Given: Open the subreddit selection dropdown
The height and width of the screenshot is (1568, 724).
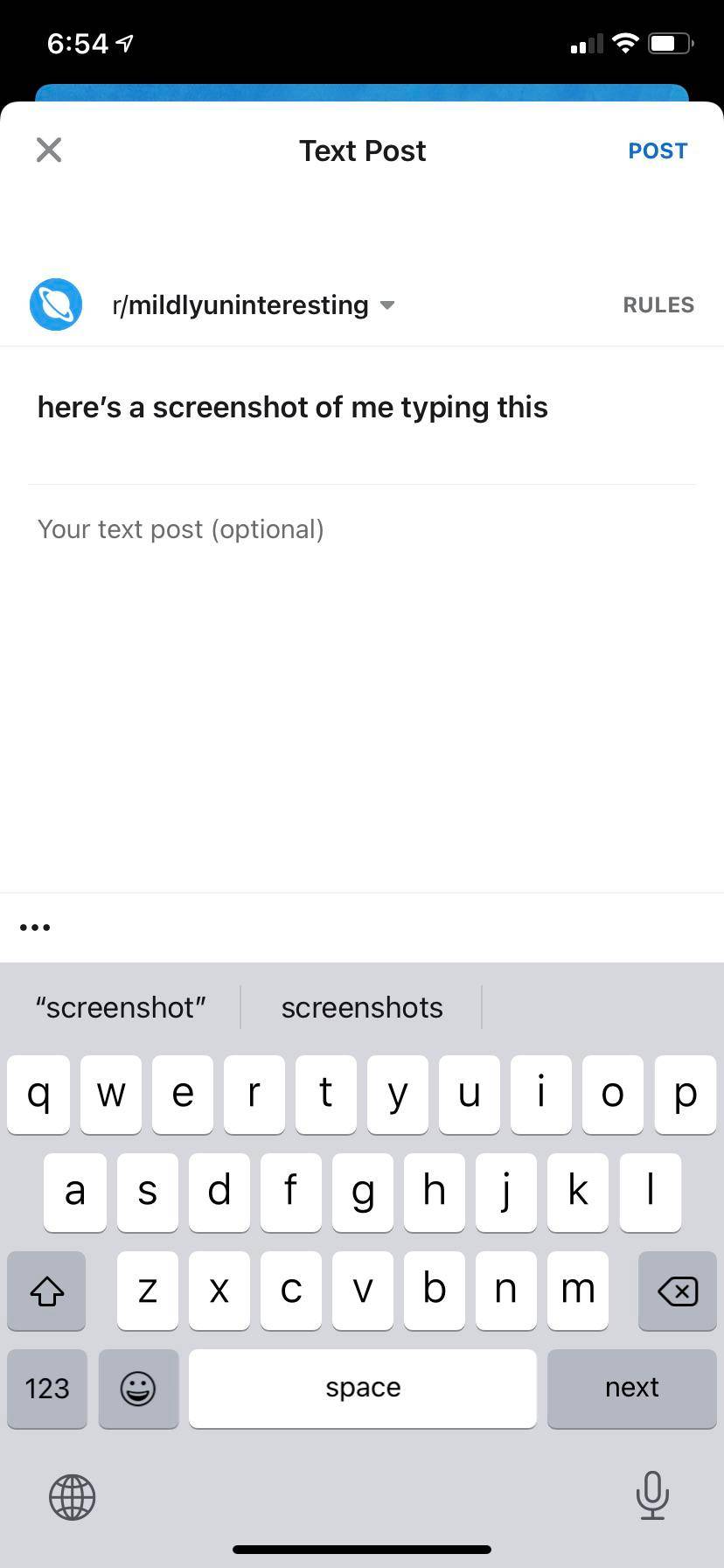Looking at the screenshot, I should tap(254, 304).
